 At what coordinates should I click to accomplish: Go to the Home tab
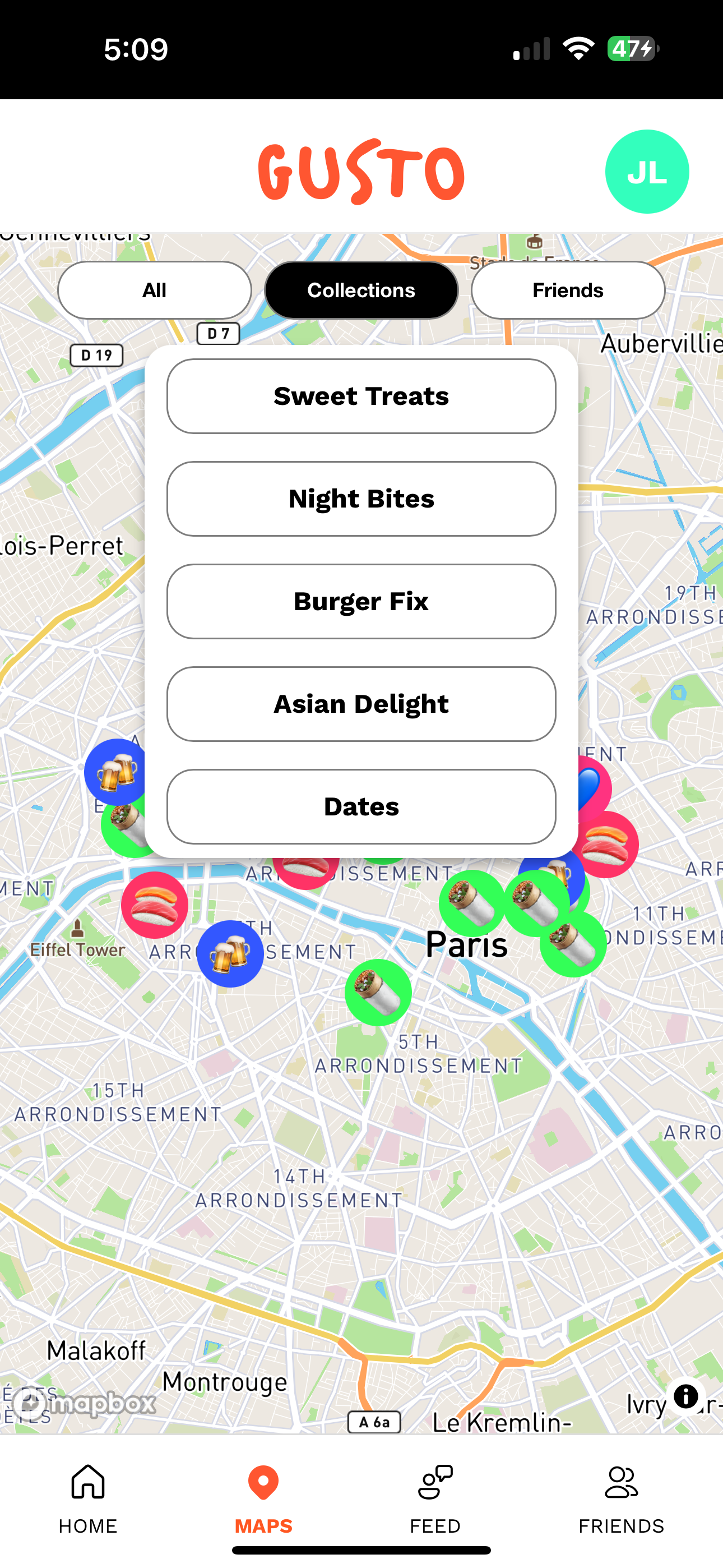click(x=88, y=1497)
